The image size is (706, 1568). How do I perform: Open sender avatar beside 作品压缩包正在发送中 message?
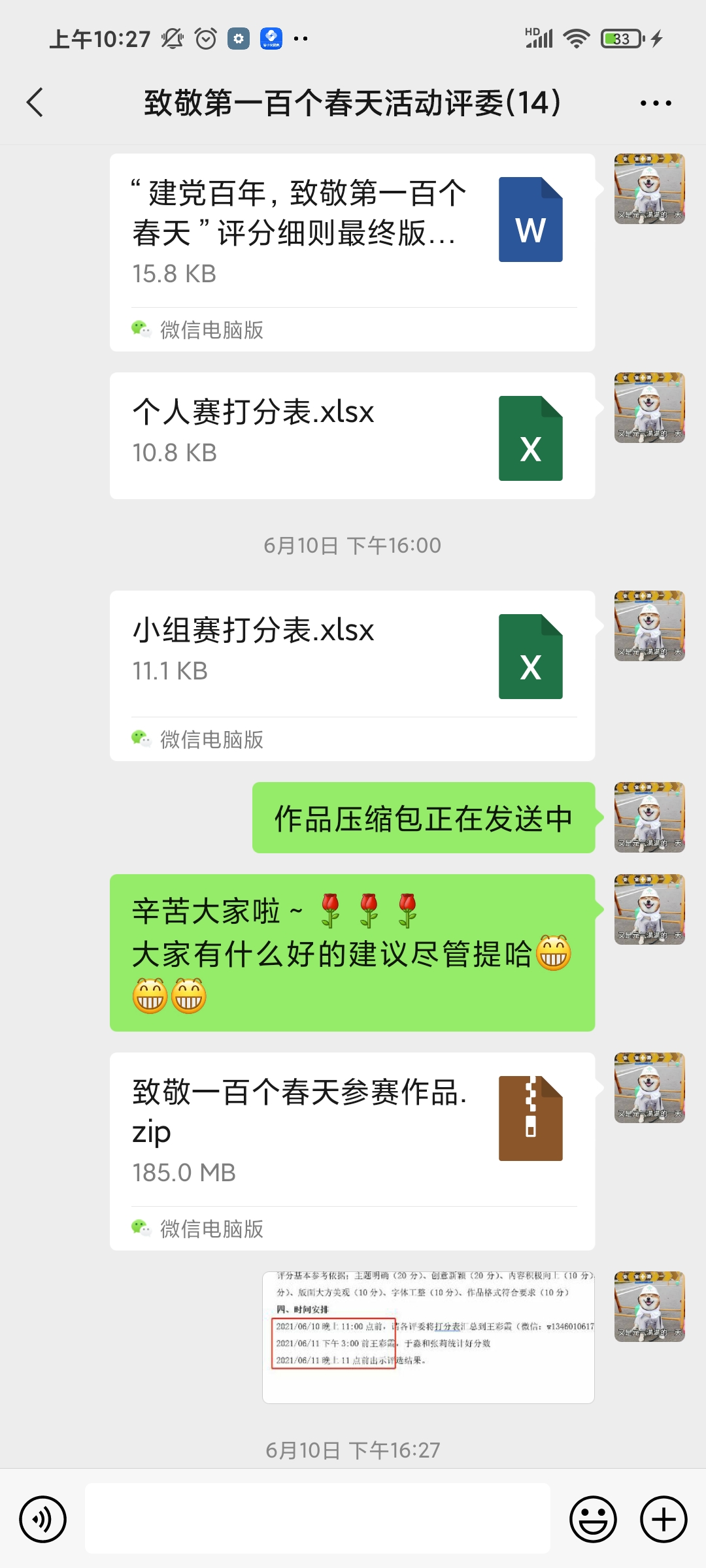pos(649,817)
